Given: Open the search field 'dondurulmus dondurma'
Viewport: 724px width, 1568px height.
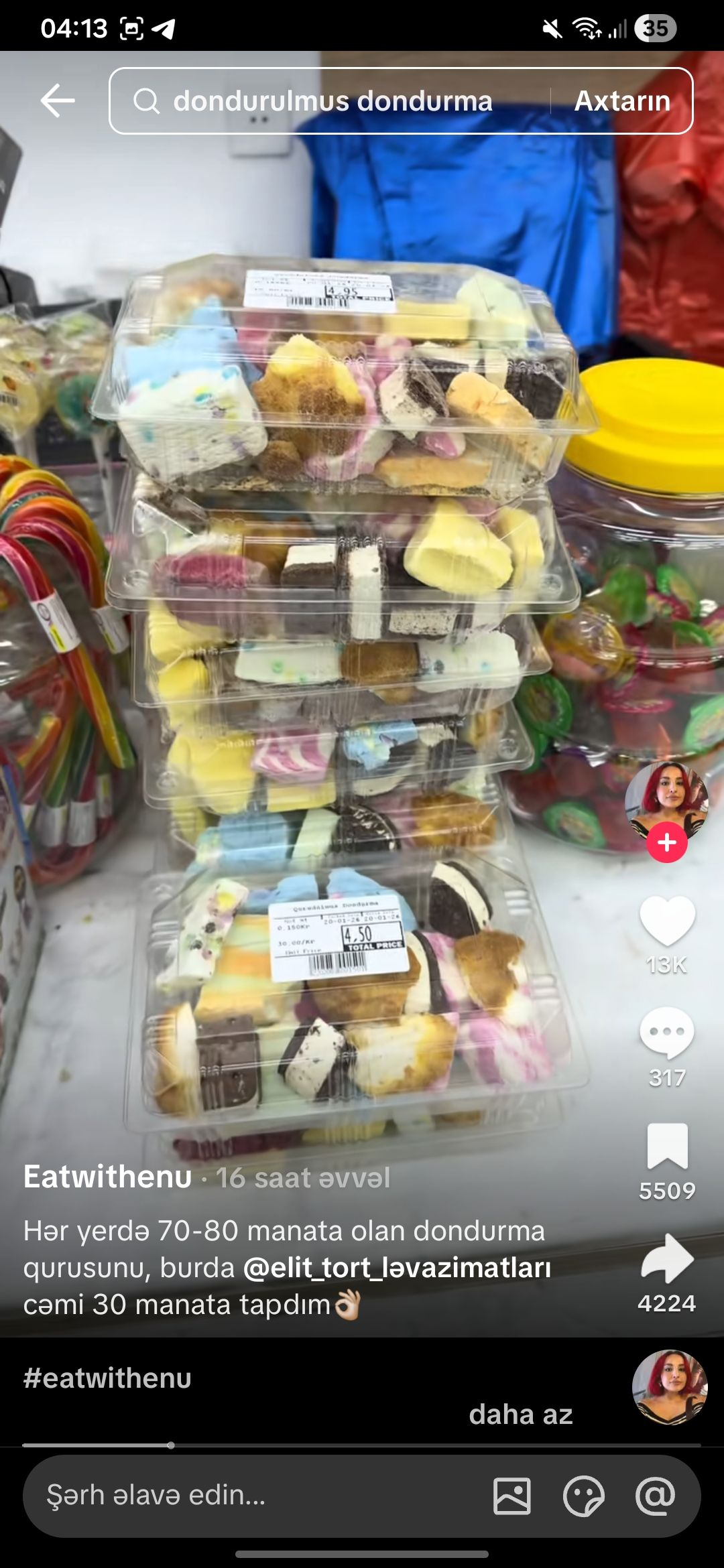Looking at the screenshot, I should point(332,101).
